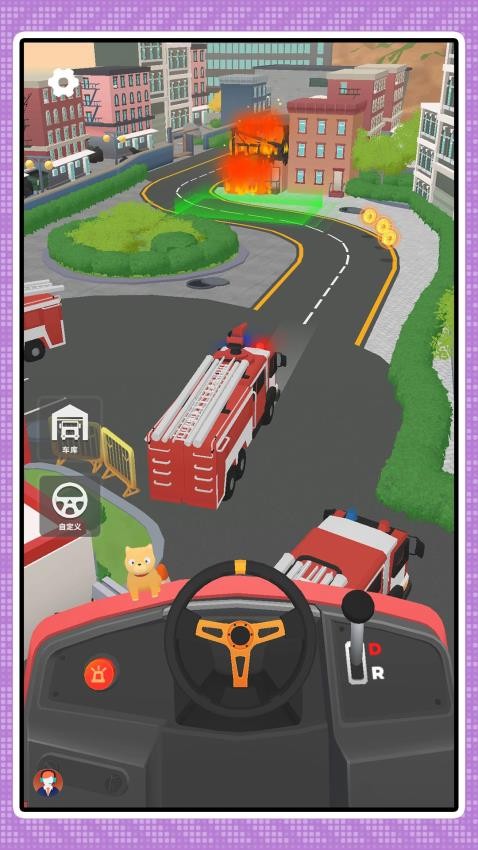The image size is (478, 850).
Task: Open the 自定义 steering customization
Action: (69, 506)
